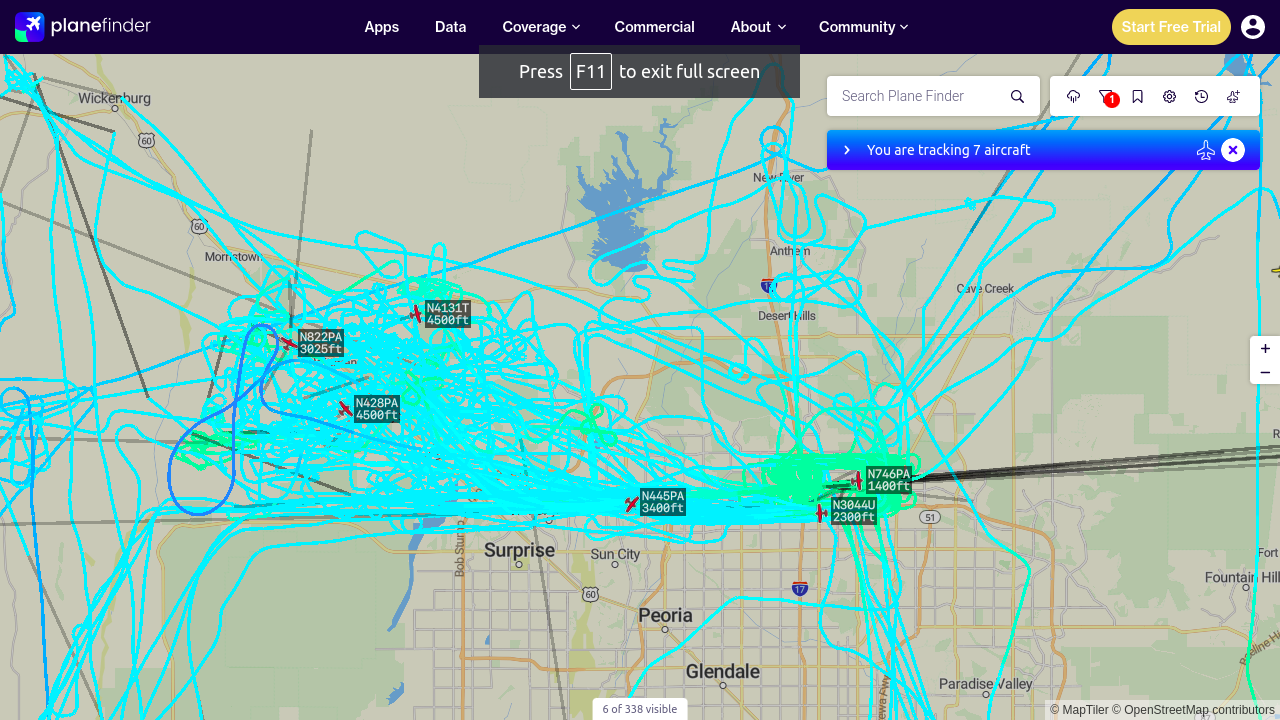The height and width of the screenshot is (720, 1280).
Task: Dismiss the aircraft tracking banner
Action: (1233, 150)
